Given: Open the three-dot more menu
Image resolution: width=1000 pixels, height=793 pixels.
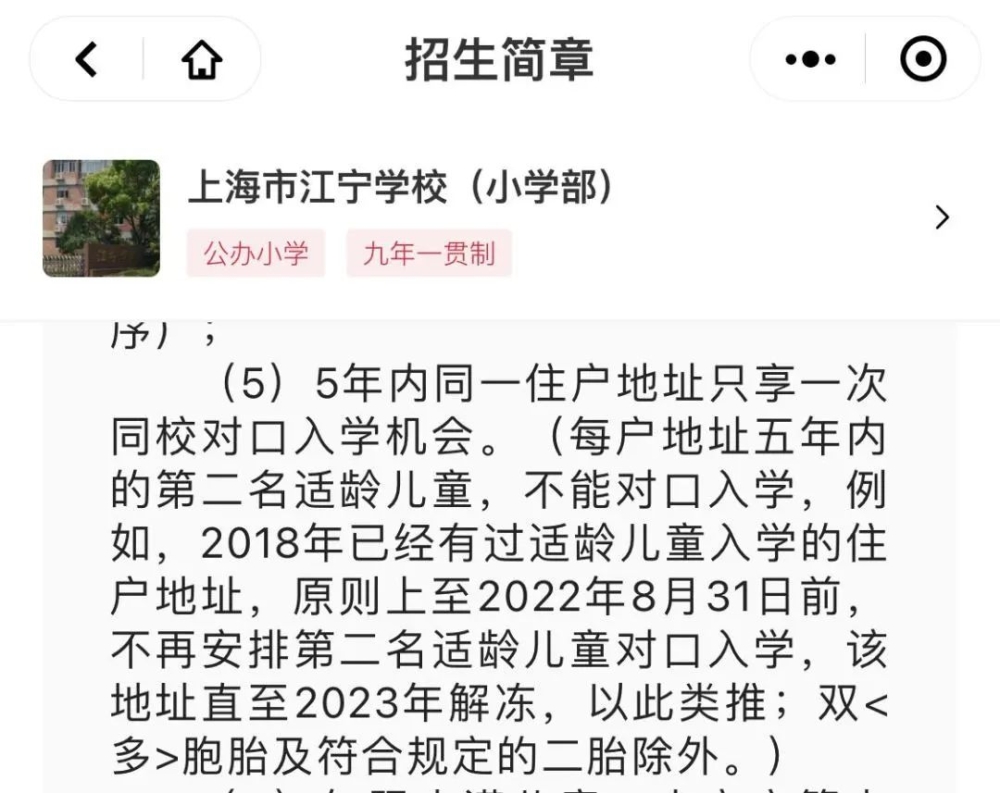Looking at the screenshot, I should point(810,60).
